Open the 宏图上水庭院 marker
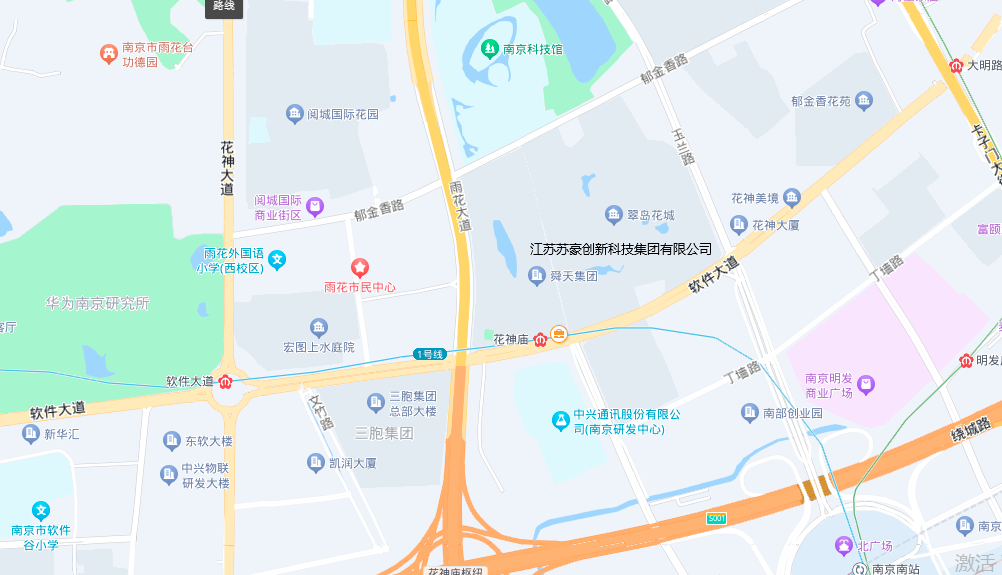Viewport: 1002px width, 575px height. pyautogui.click(x=318, y=327)
